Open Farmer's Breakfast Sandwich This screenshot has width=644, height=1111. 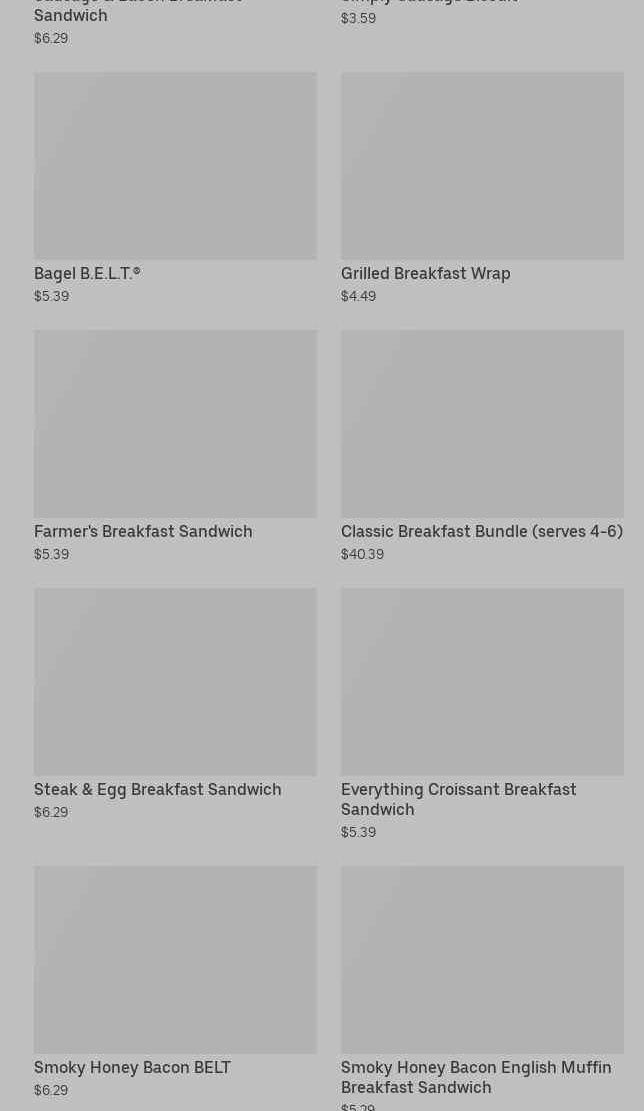coord(175,446)
